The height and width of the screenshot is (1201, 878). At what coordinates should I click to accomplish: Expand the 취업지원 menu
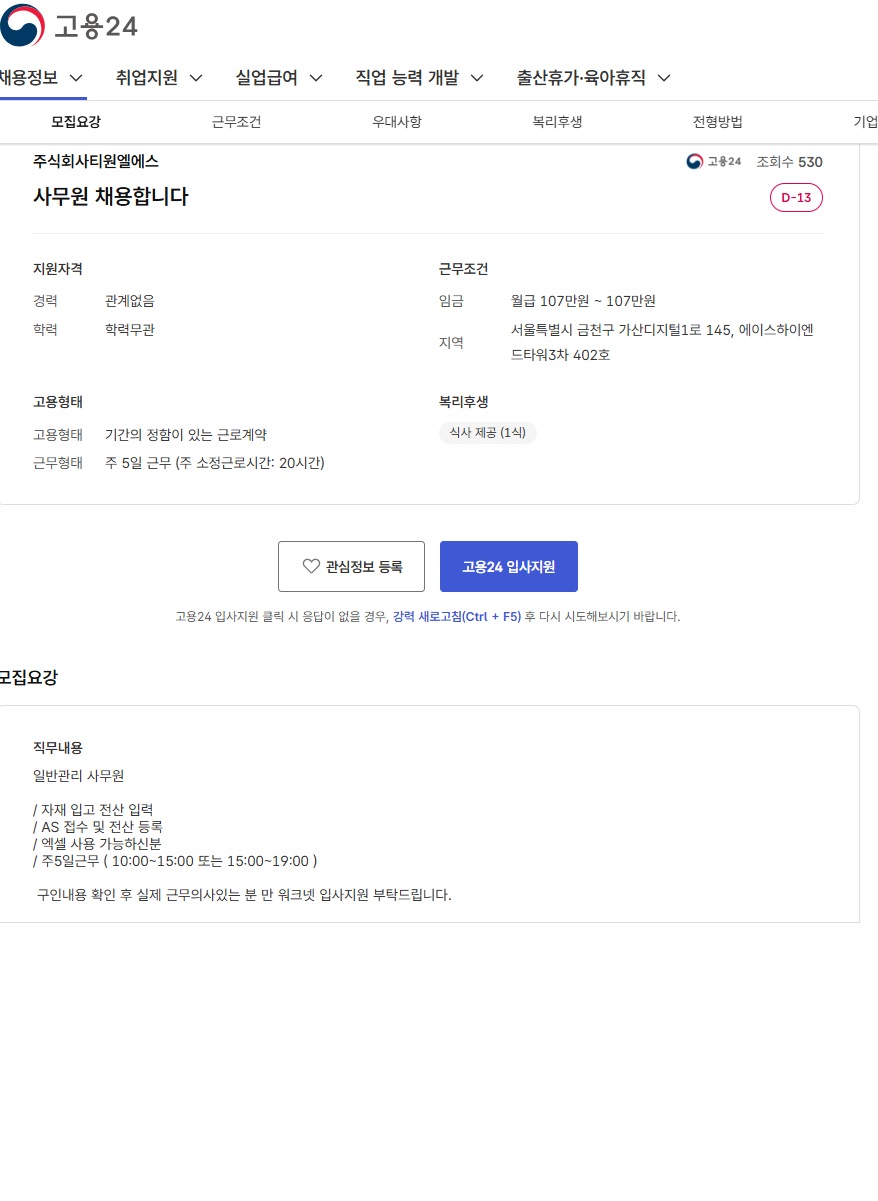coord(159,78)
